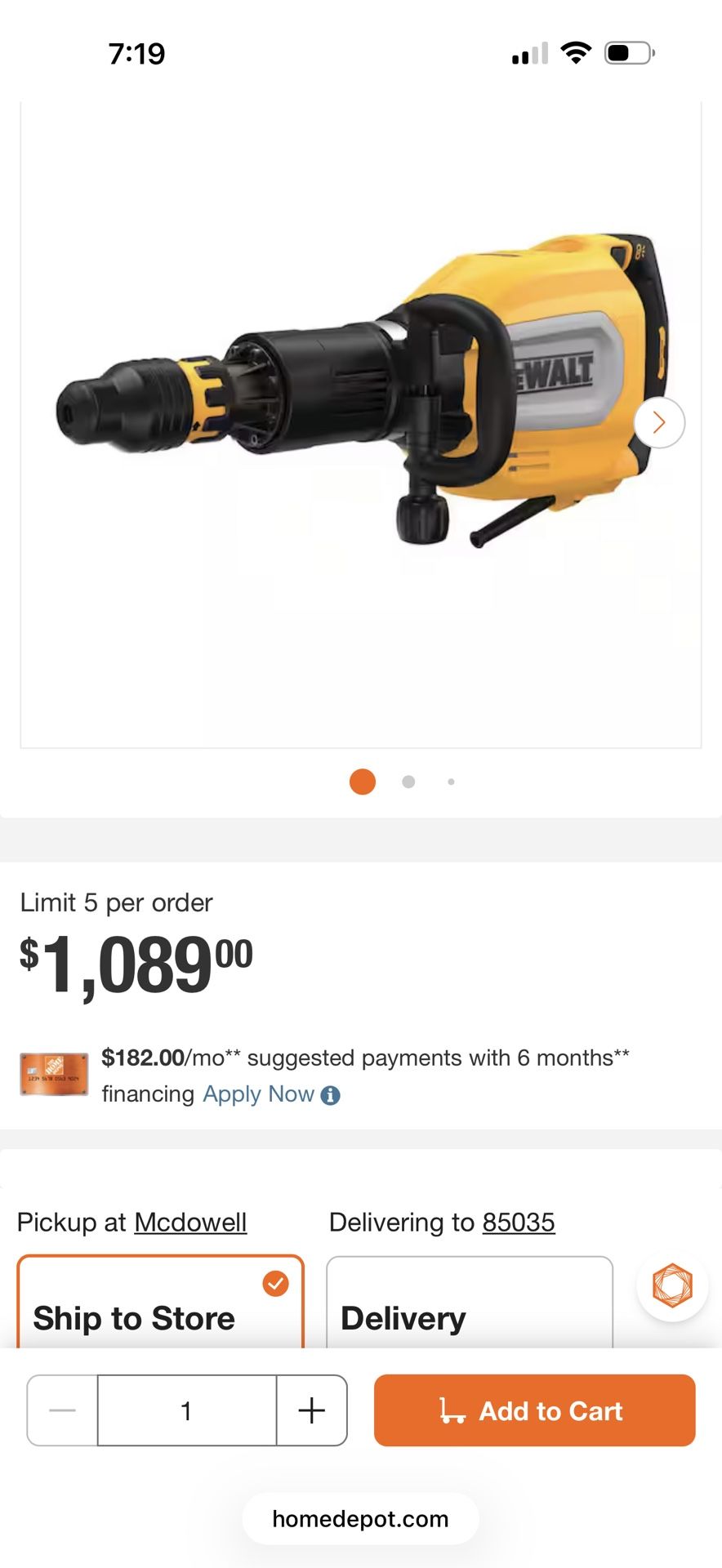This screenshot has height=1568, width=722.
Task: Open the orange hexagon assistant button
Action: [672, 1285]
